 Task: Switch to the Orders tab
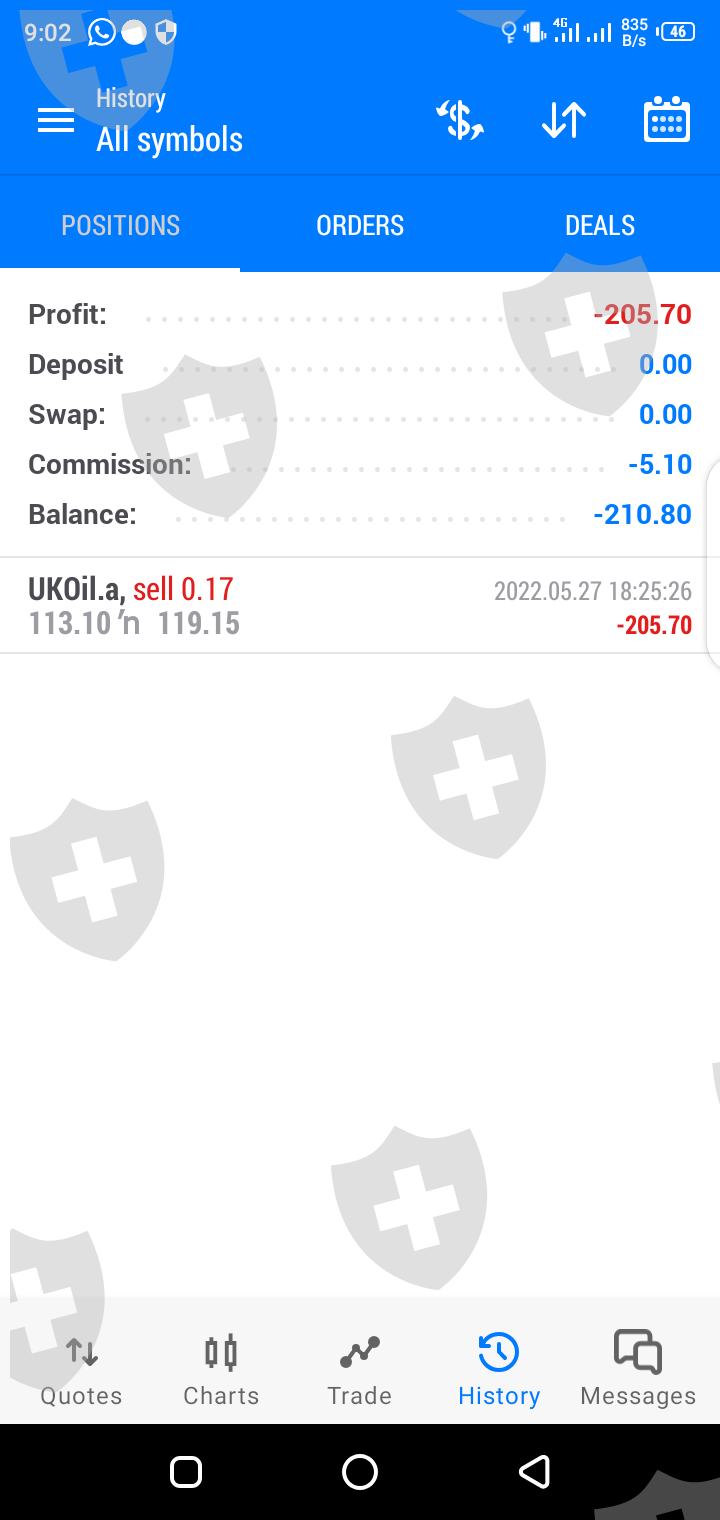(x=360, y=226)
